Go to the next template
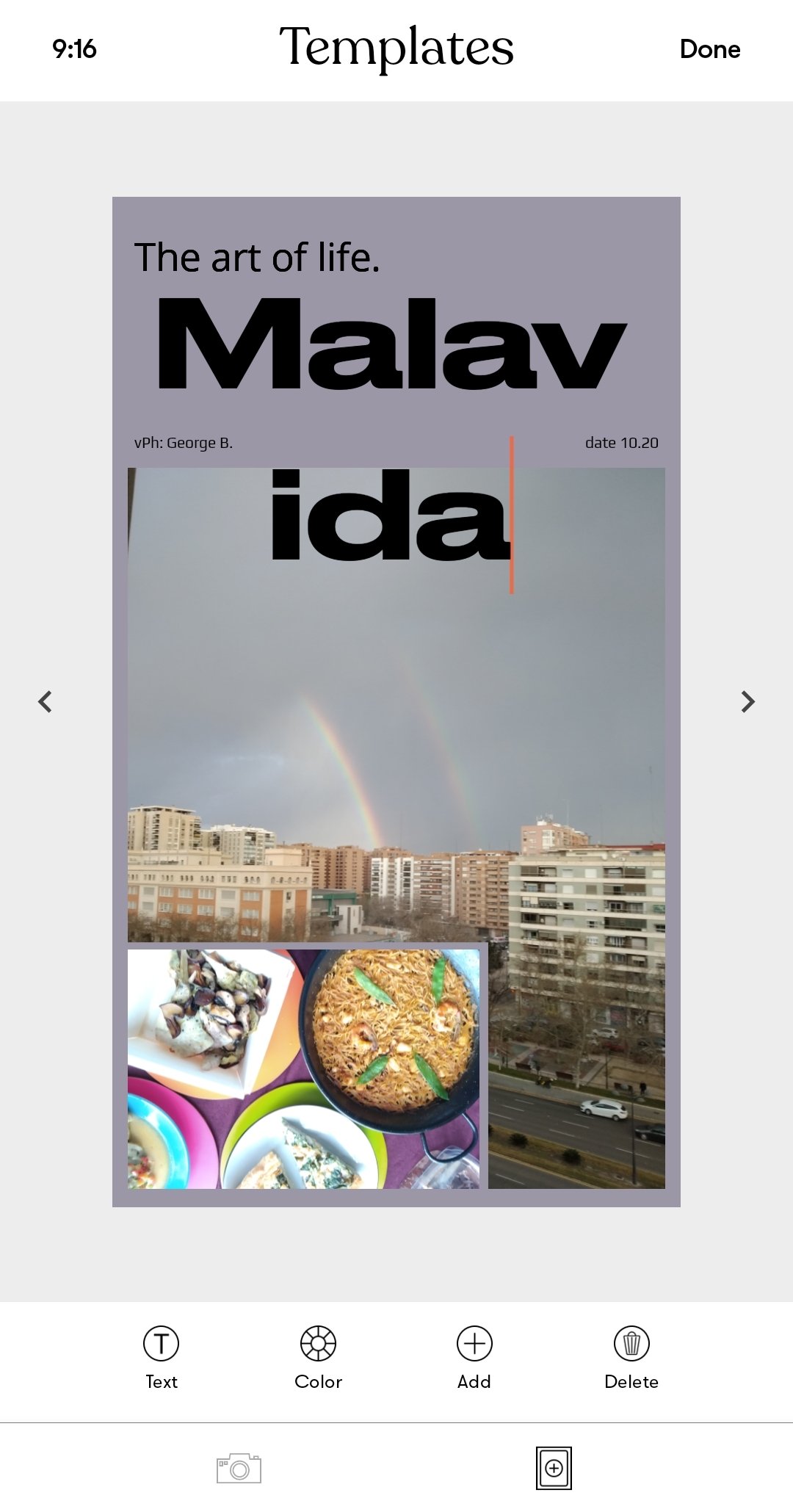The height and width of the screenshot is (1512, 793). (747, 701)
